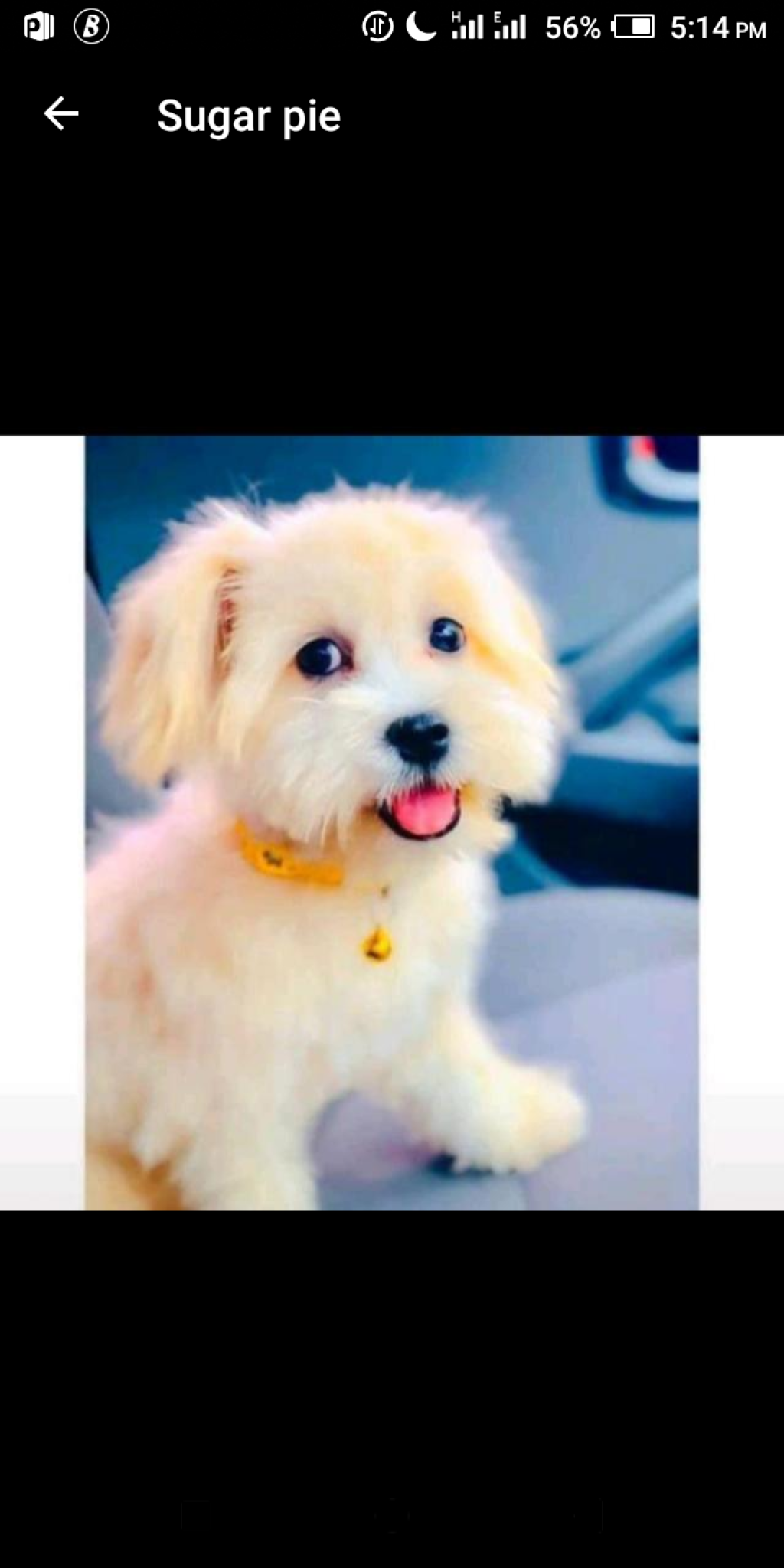This screenshot has width=784, height=1568.
Task: Go back from Sugar pie photo
Action: tap(61, 115)
